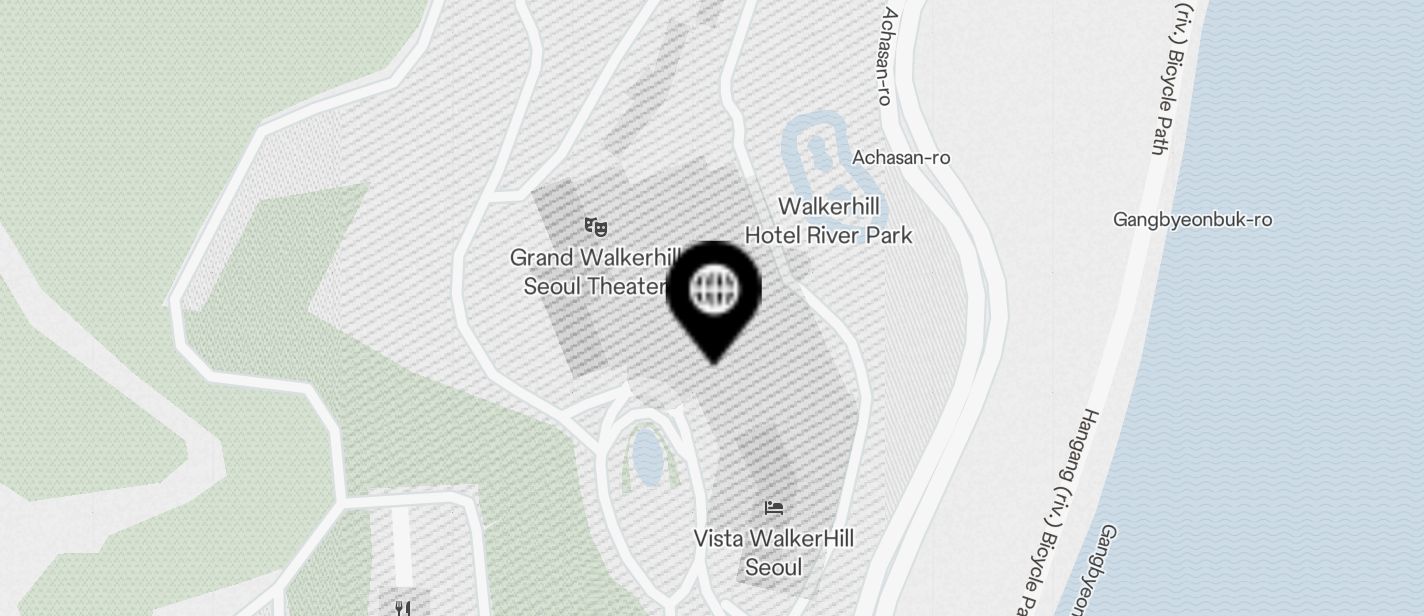The height and width of the screenshot is (616, 1424).
Task: Tap the black globe location pin
Action: (x=714, y=292)
